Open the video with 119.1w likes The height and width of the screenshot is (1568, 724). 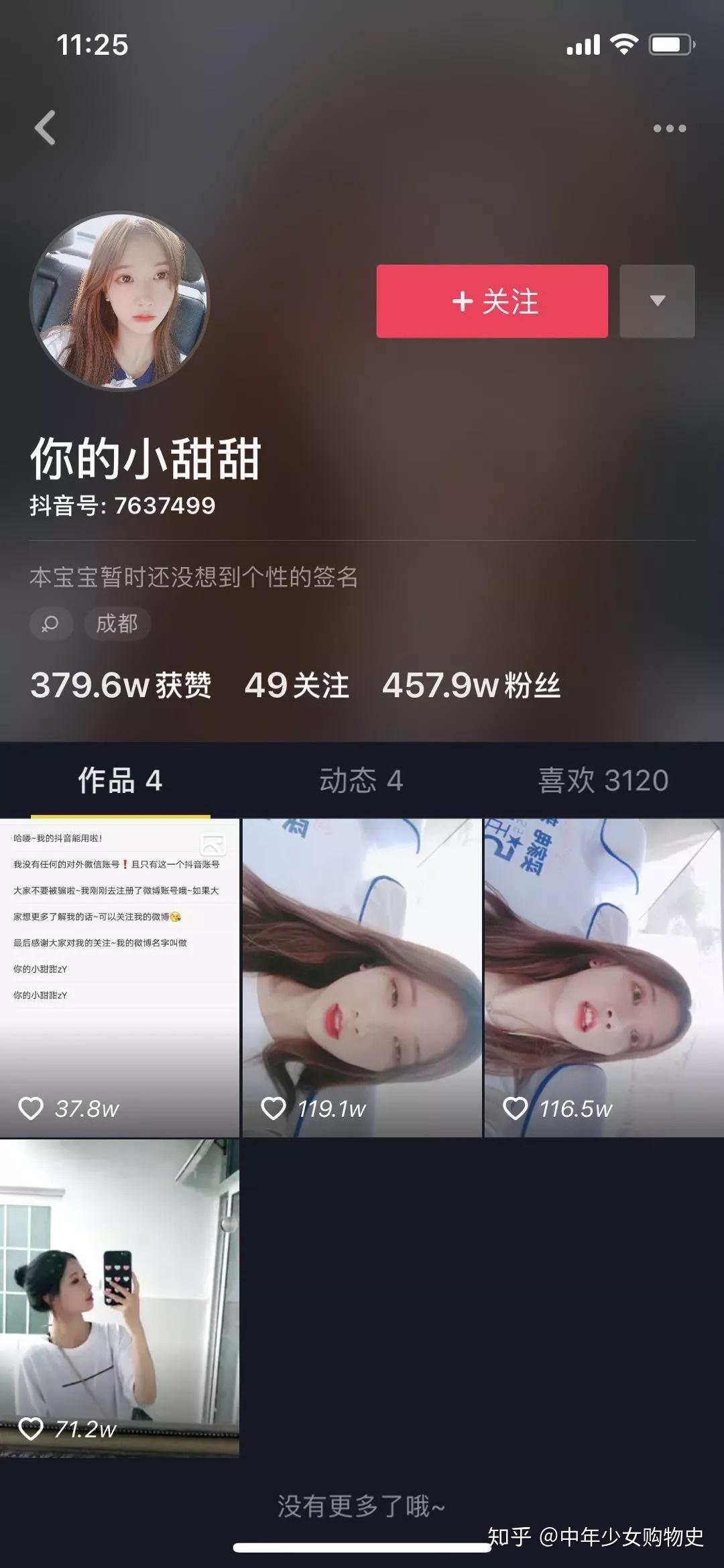click(362, 977)
